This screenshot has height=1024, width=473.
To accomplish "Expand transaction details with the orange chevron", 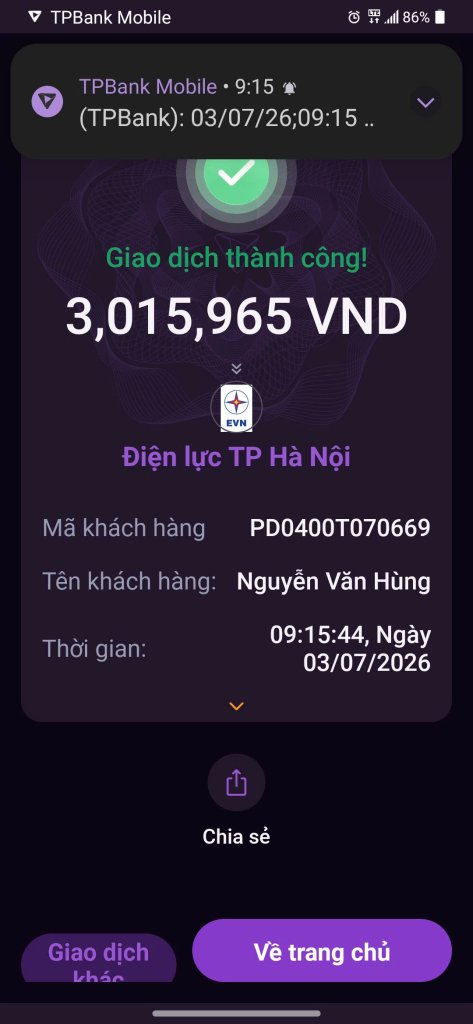I will pyautogui.click(x=236, y=706).
